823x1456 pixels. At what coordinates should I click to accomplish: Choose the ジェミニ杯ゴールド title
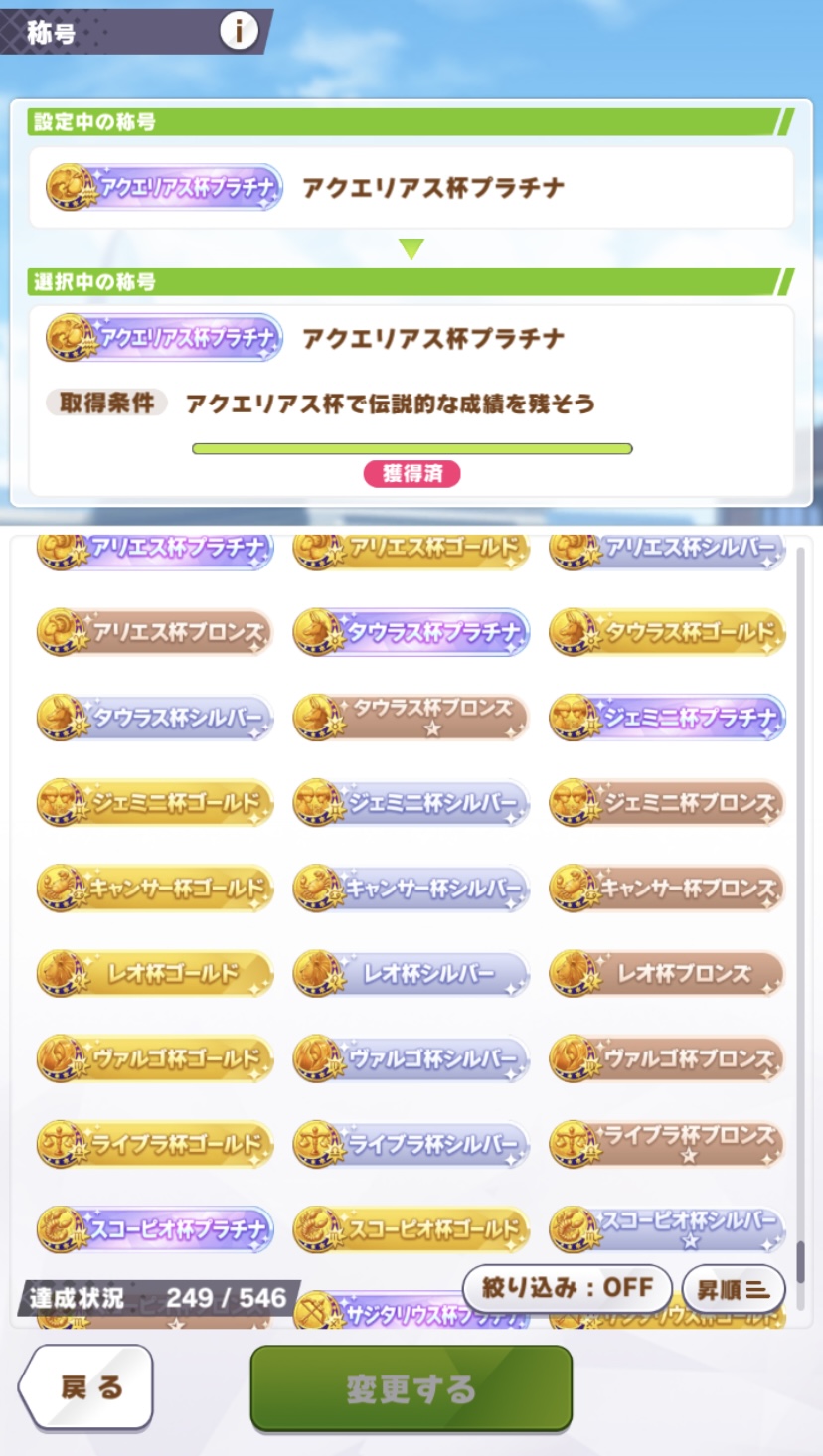(155, 803)
